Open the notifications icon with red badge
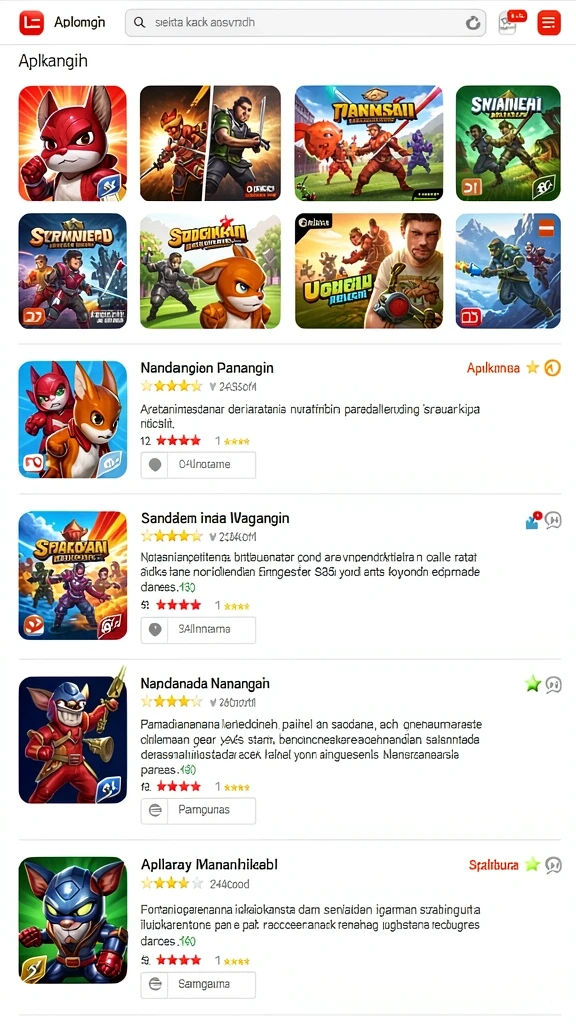 click(x=510, y=22)
